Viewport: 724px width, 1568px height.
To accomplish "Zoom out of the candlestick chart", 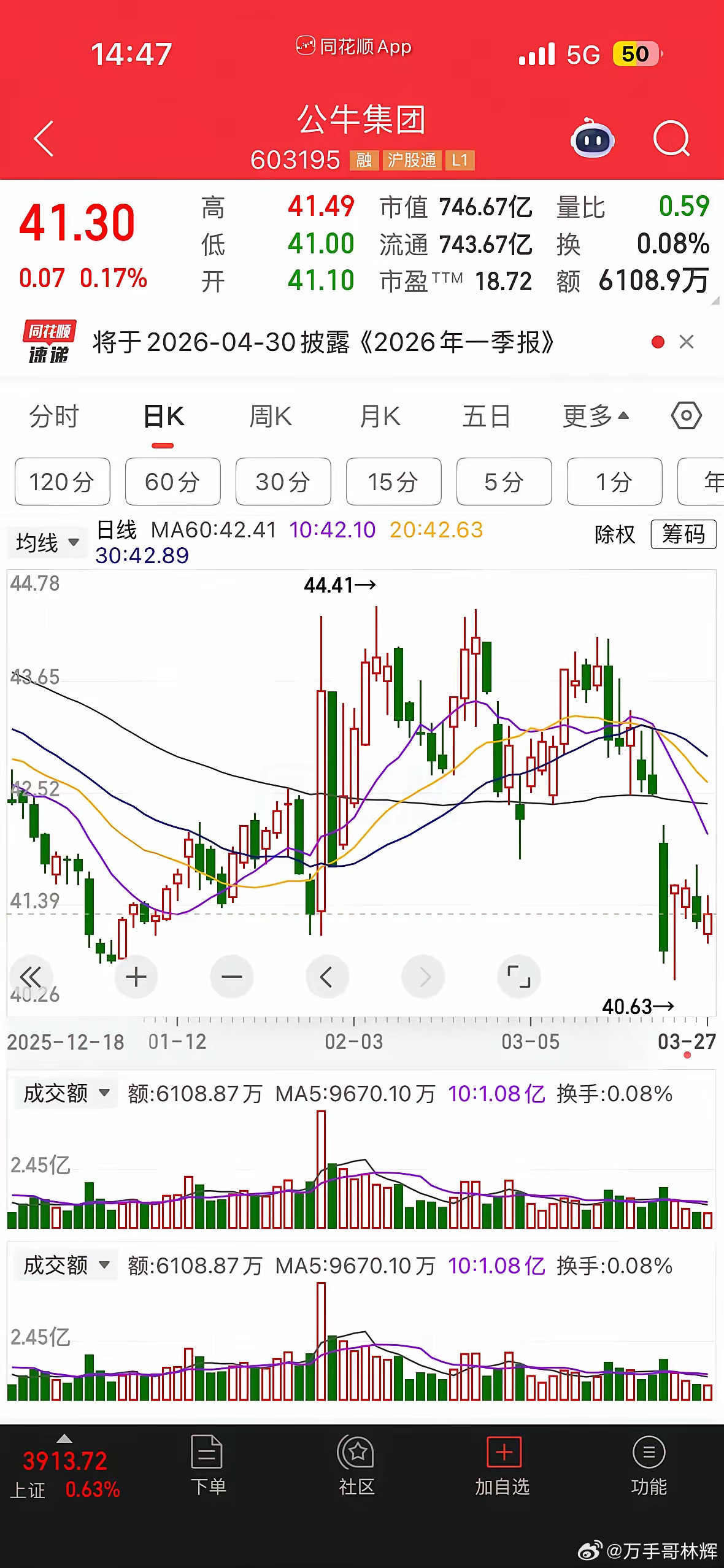I will (231, 977).
